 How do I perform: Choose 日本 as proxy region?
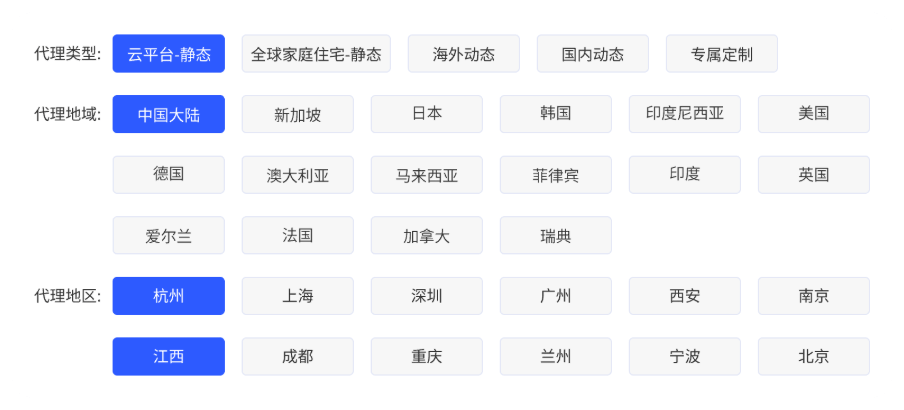(x=427, y=114)
